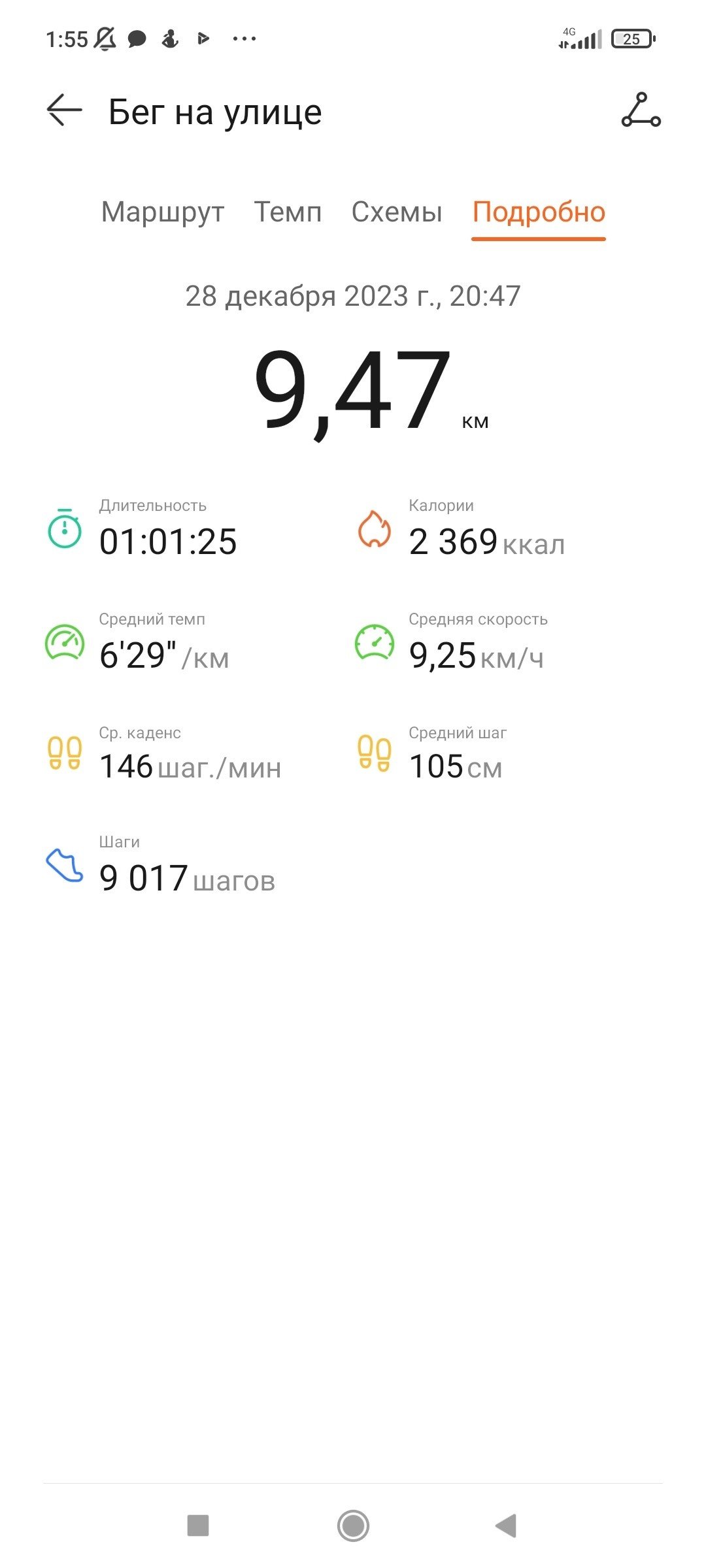Switch to the Маршрут tab
The width and height of the screenshot is (706, 1568).
(x=163, y=212)
